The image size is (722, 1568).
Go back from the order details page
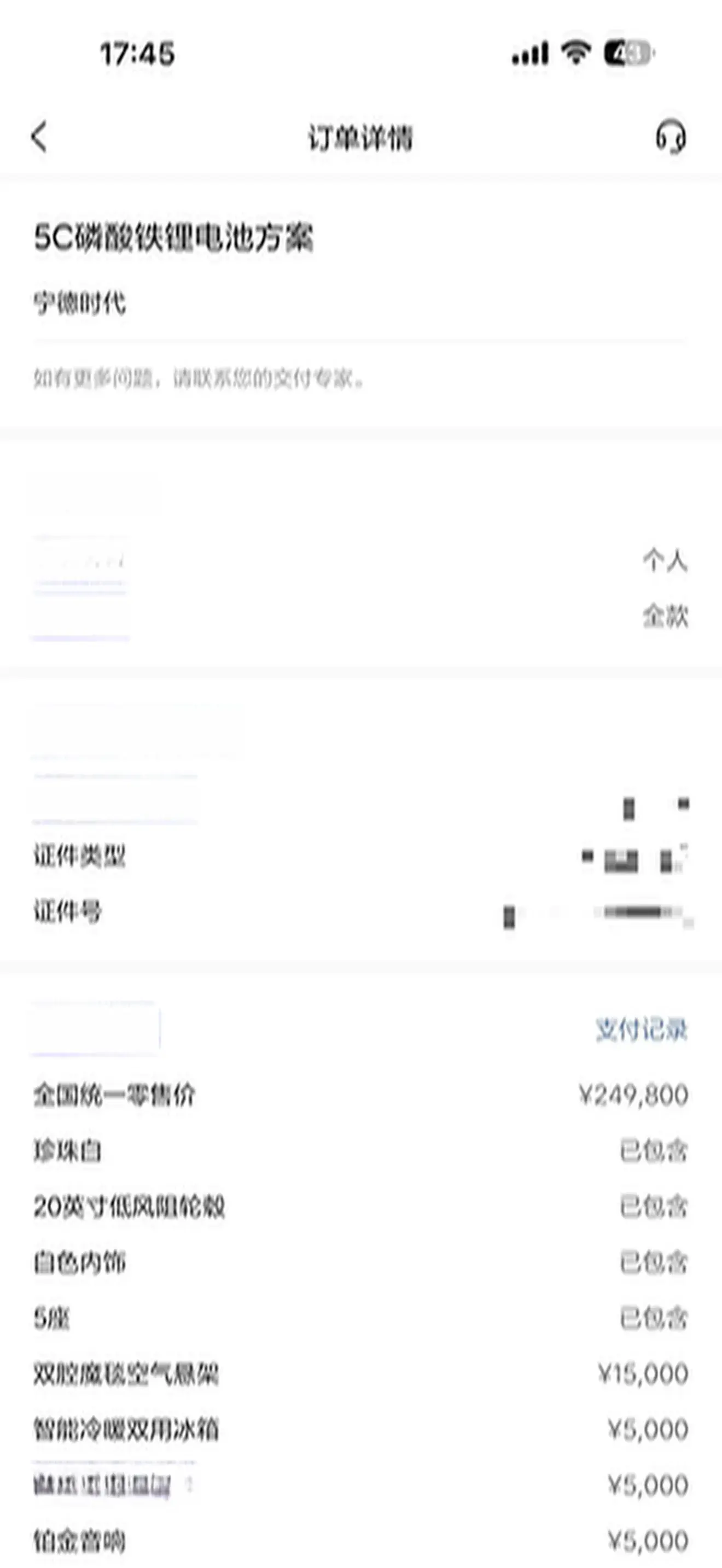pyautogui.click(x=39, y=136)
